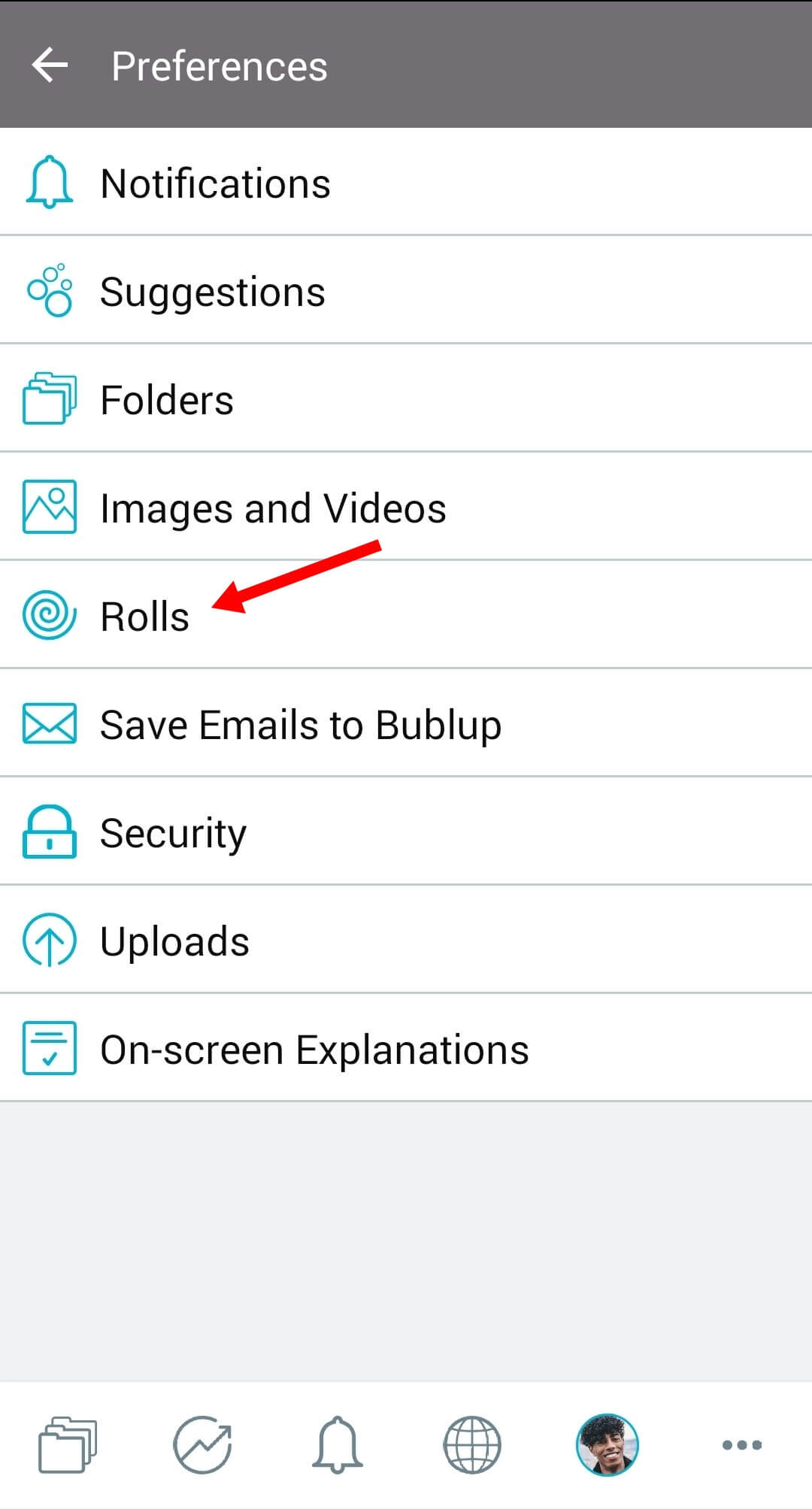Open Notifications preferences
Image resolution: width=812 pixels, height=1509 pixels.
click(x=406, y=182)
